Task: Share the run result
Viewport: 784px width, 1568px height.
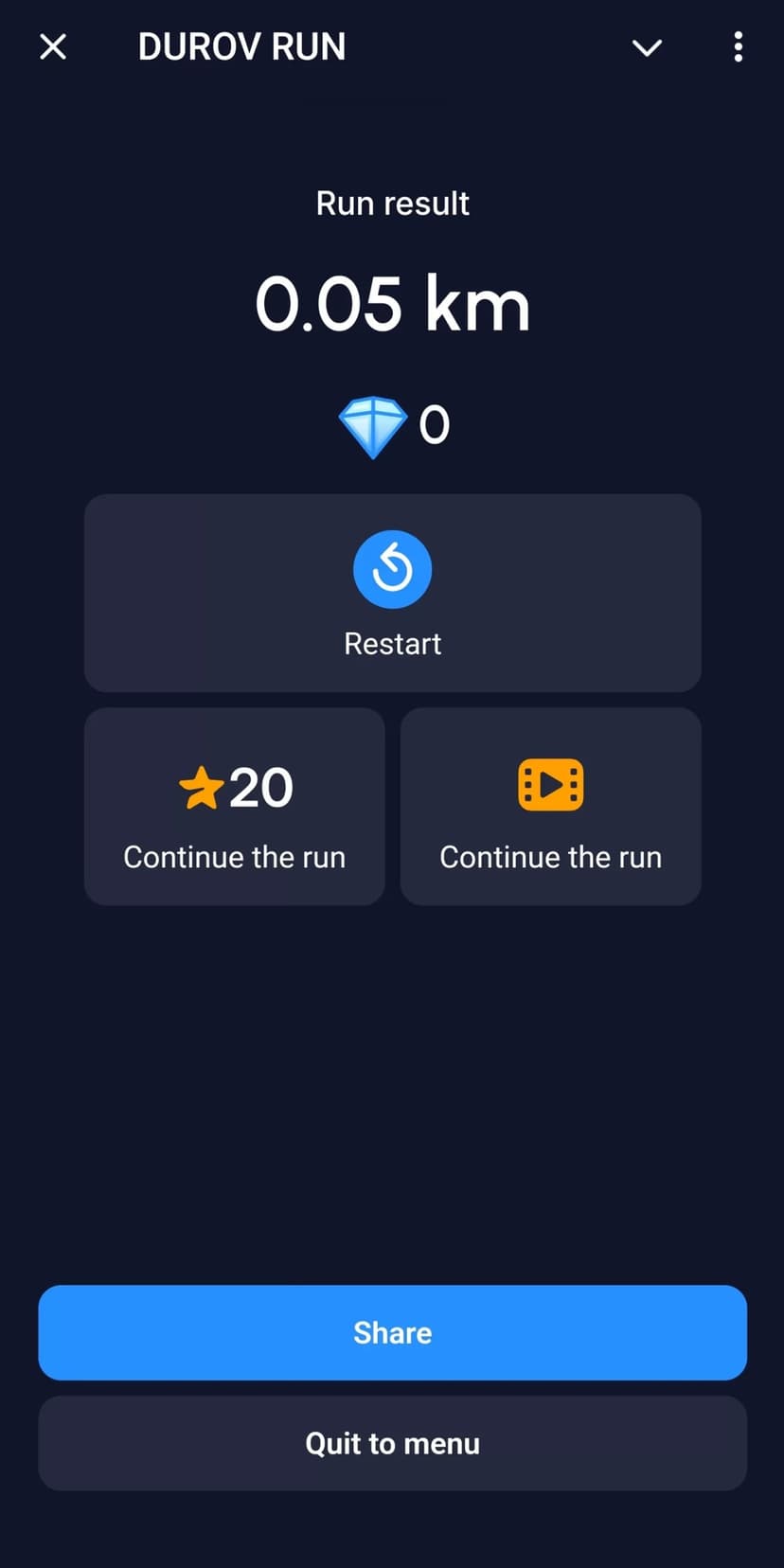Action: pos(392,1332)
